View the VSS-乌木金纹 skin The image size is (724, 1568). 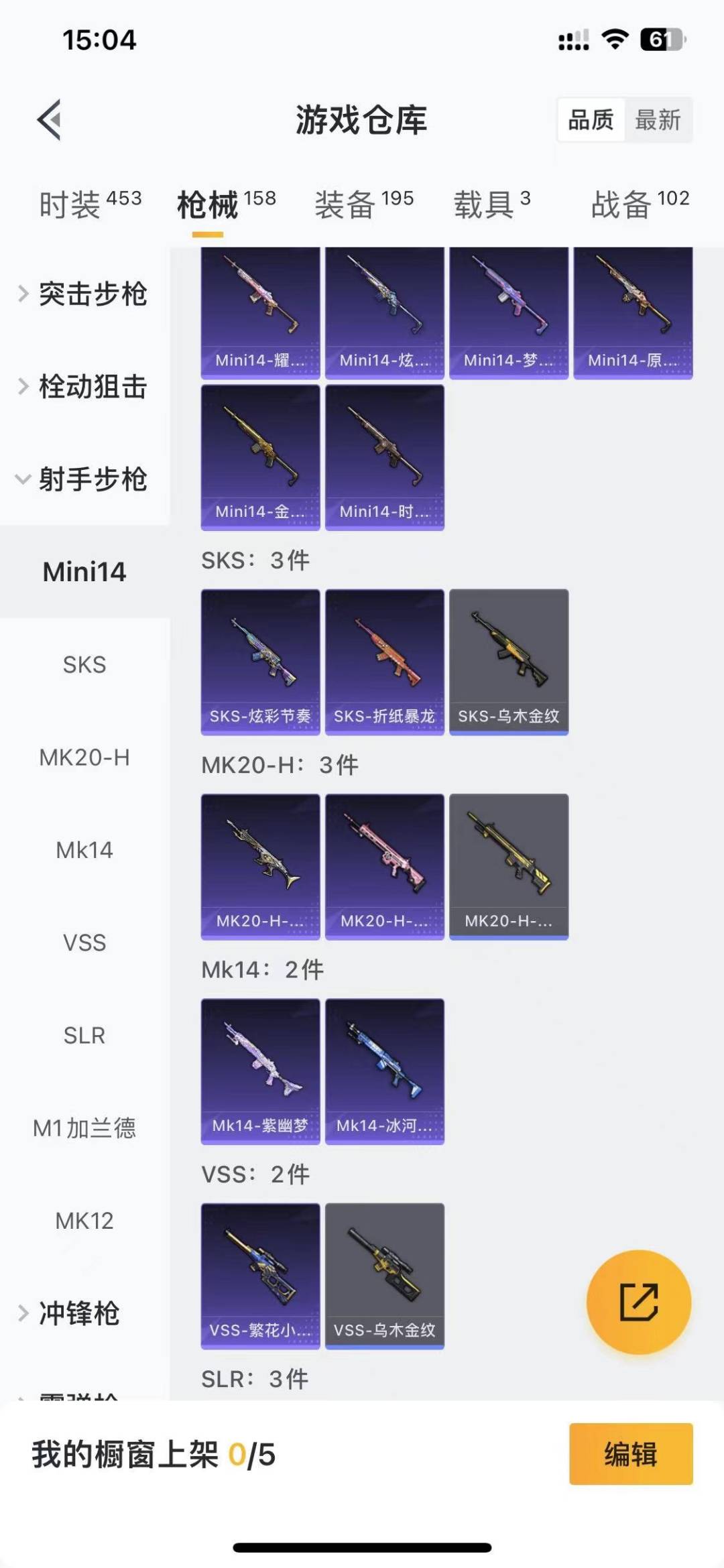coord(384,1275)
